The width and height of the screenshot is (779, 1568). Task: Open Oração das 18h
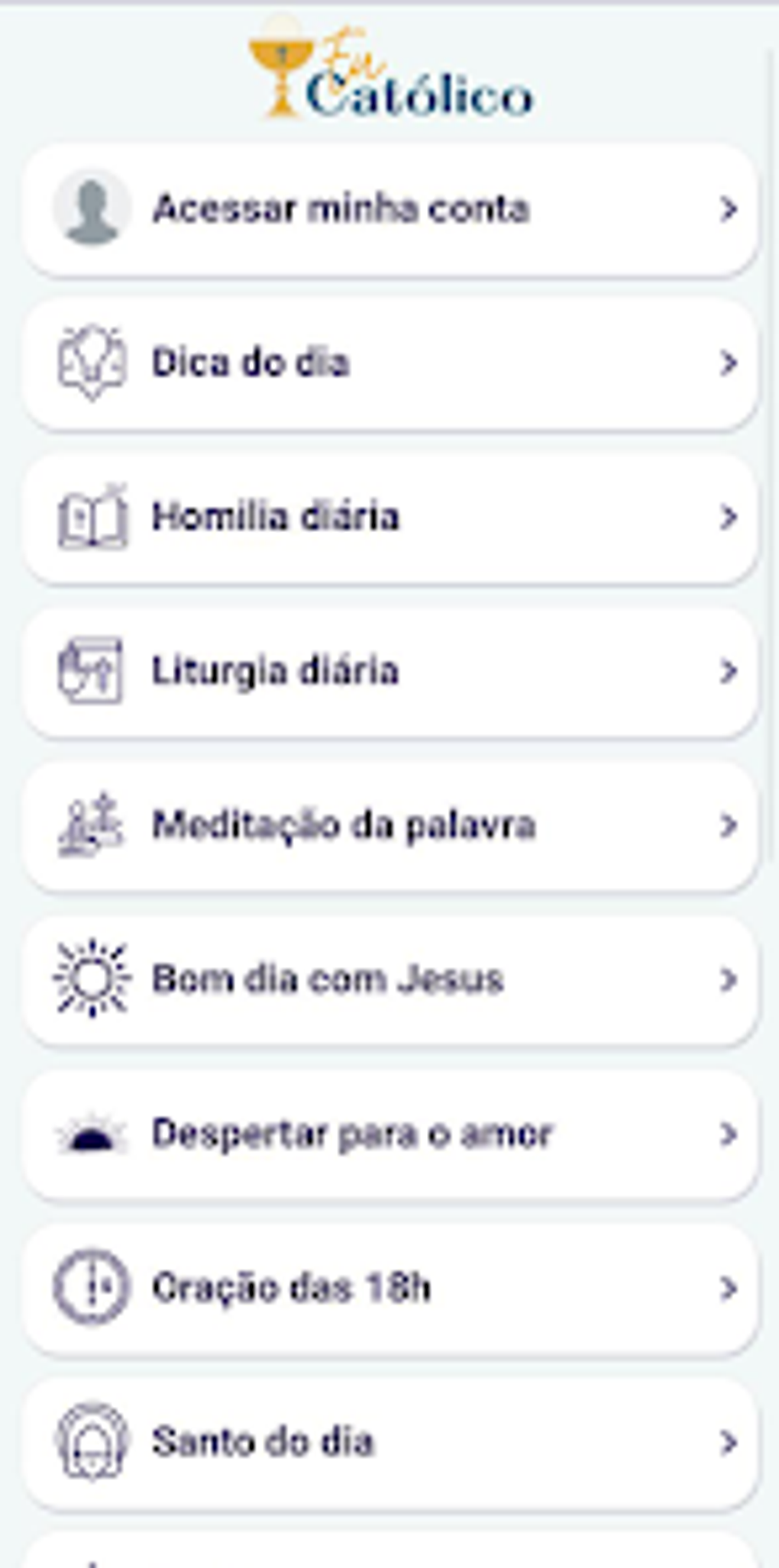pyautogui.click(x=389, y=1289)
